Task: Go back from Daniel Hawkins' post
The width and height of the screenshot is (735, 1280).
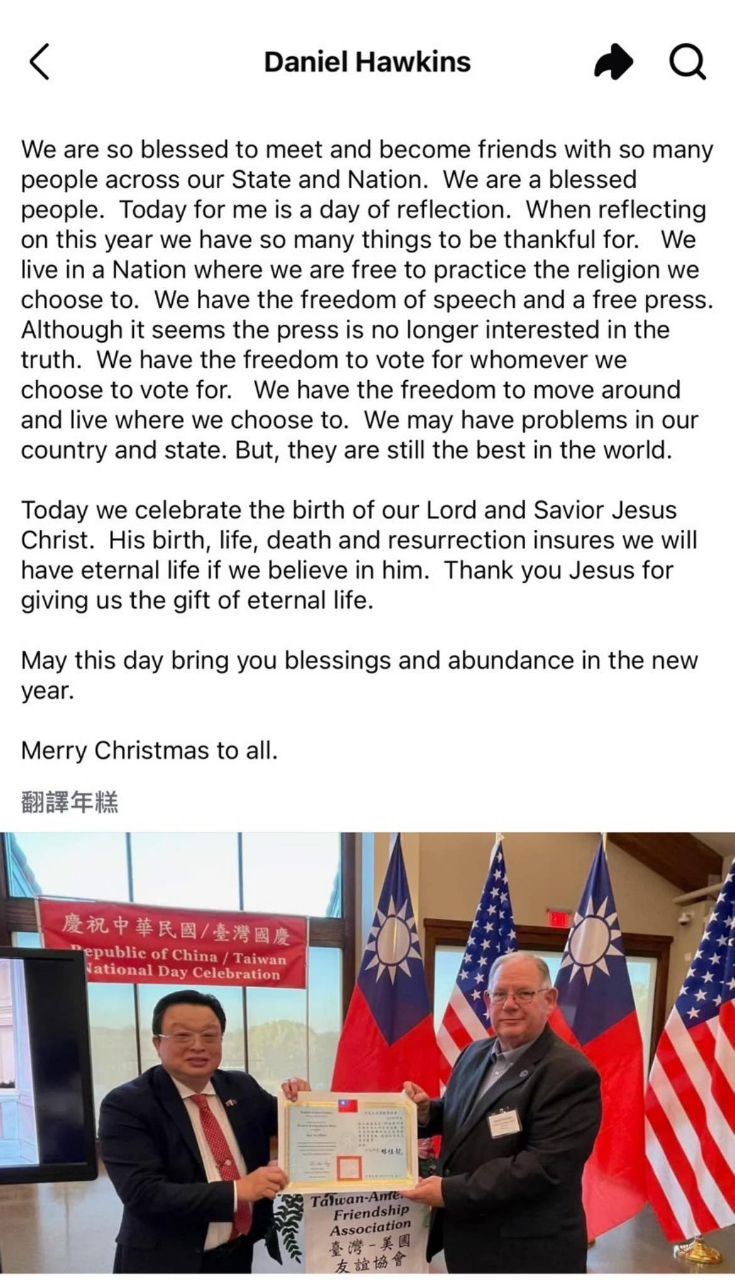Action: [x=39, y=63]
